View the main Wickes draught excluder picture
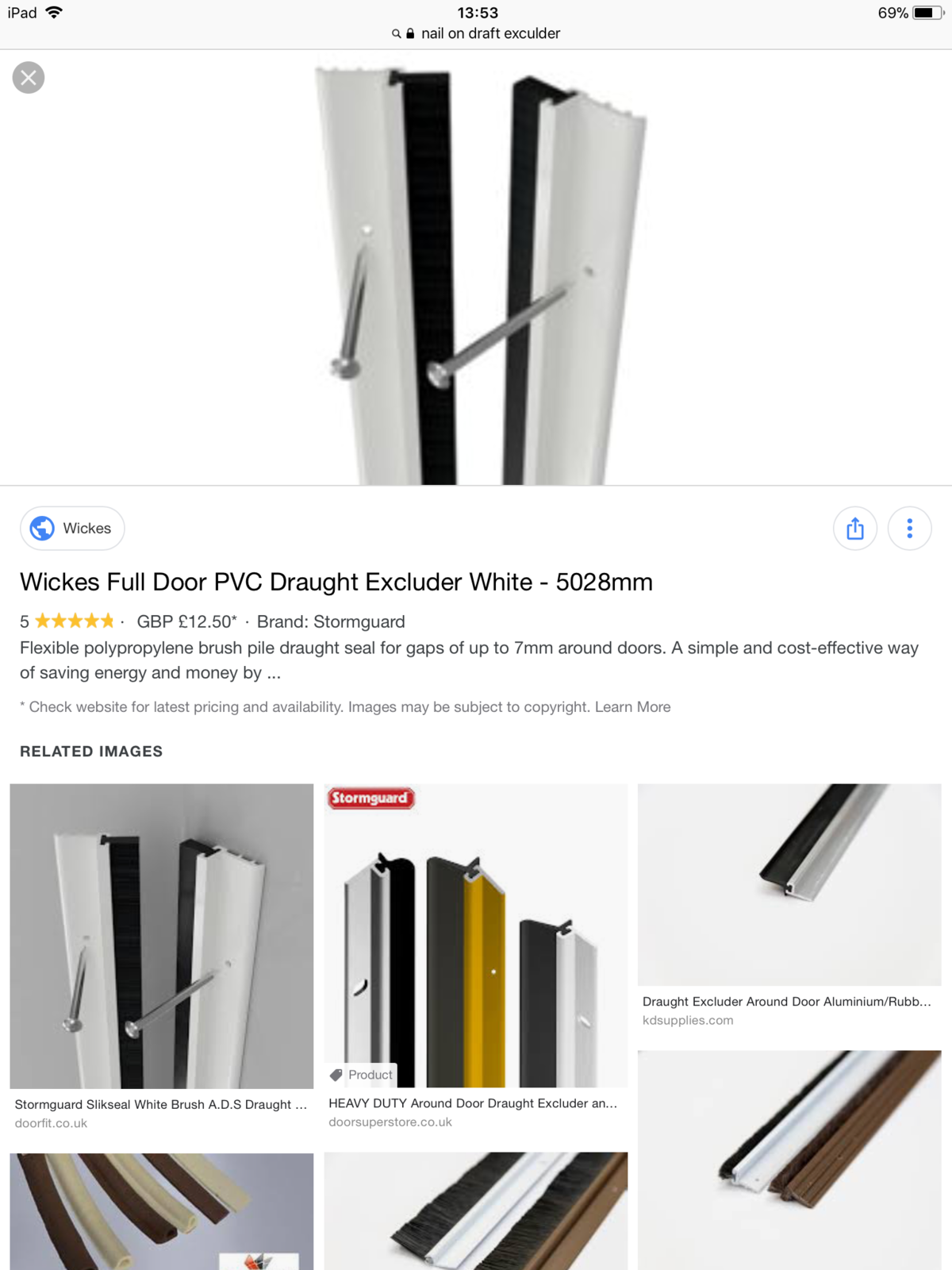Image resolution: width=952 pixels, height=1270 pixels. click(476, 270)
